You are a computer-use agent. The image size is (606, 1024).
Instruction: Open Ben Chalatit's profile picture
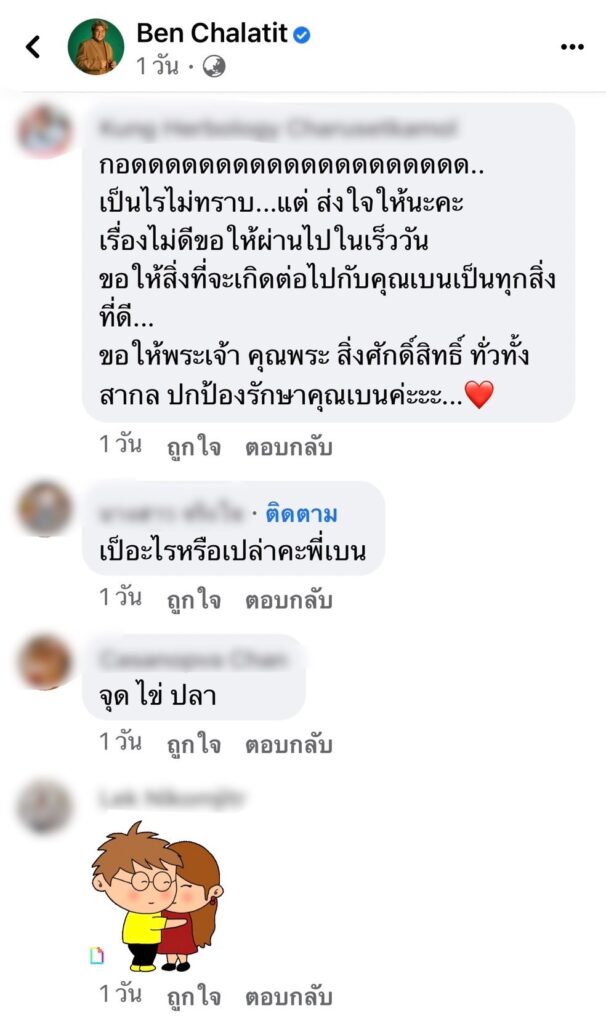(96, 47)
